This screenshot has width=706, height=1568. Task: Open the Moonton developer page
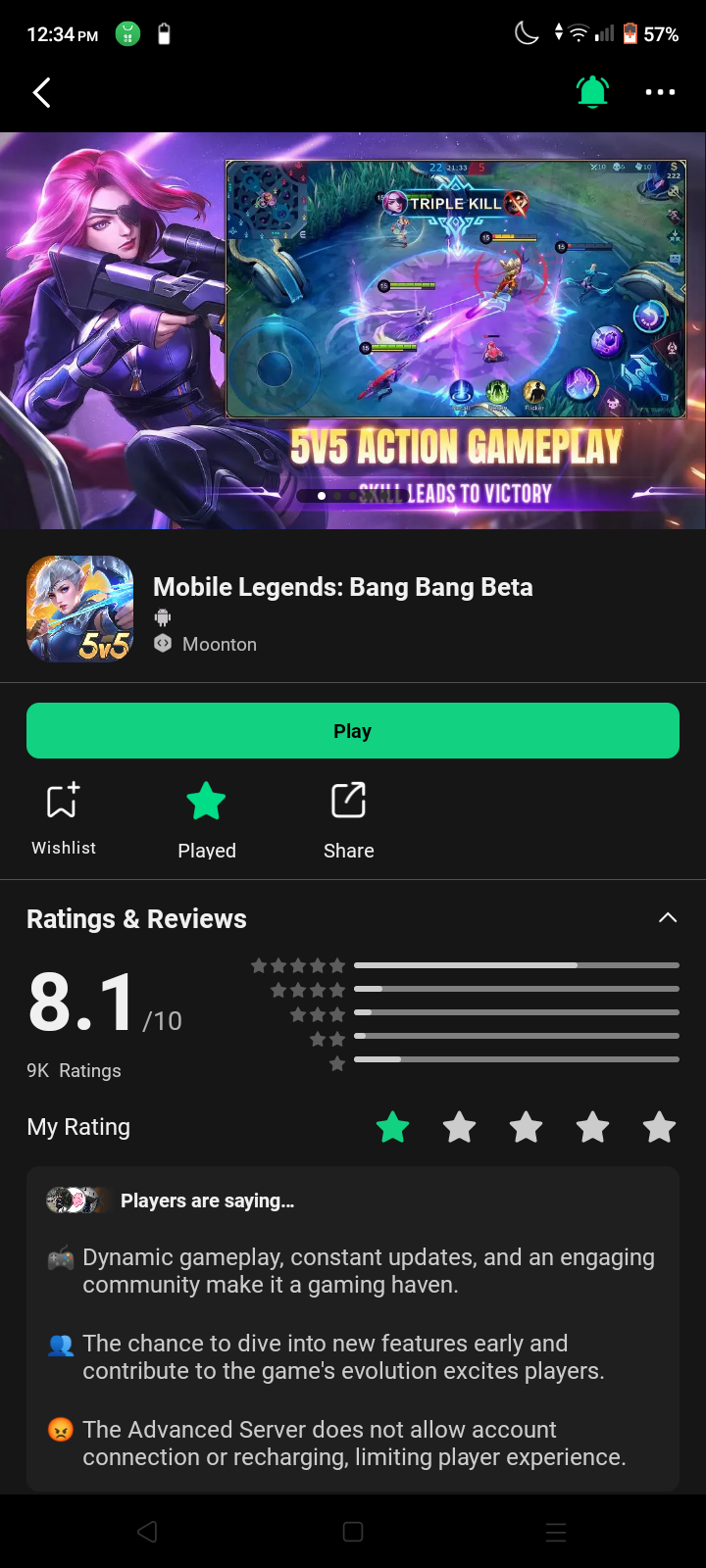click(x=219, y=644)
